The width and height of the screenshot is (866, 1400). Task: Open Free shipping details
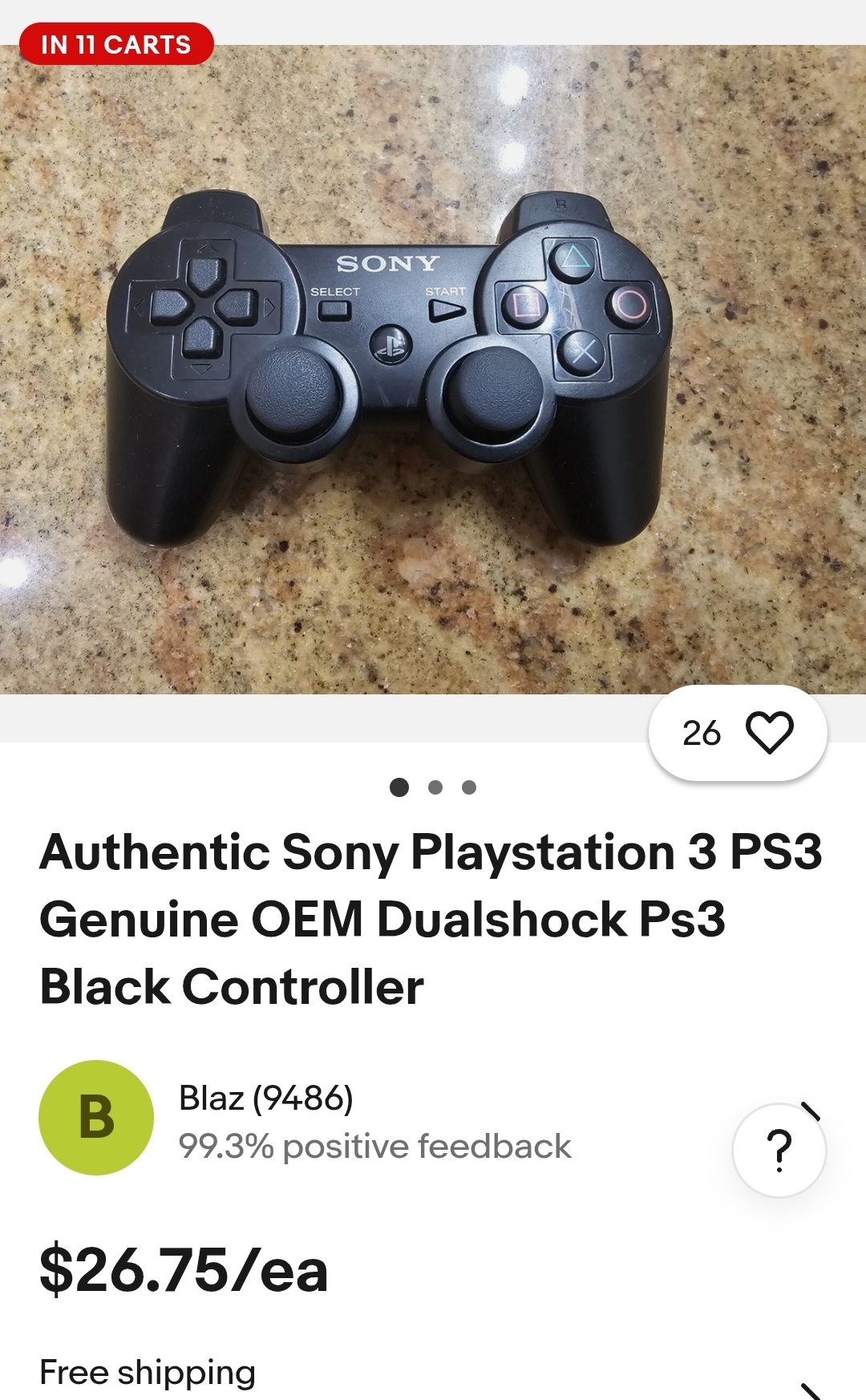(x=148, y=1372)
